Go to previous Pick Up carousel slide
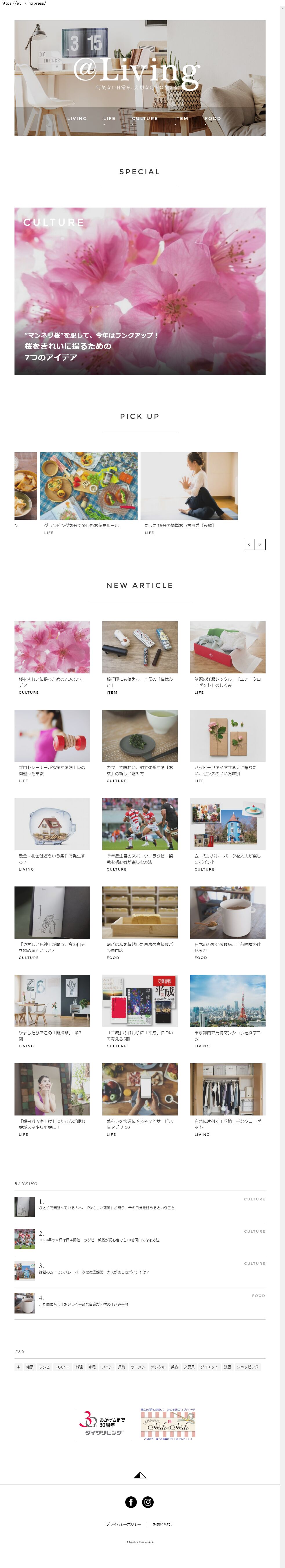 (249, 544)
